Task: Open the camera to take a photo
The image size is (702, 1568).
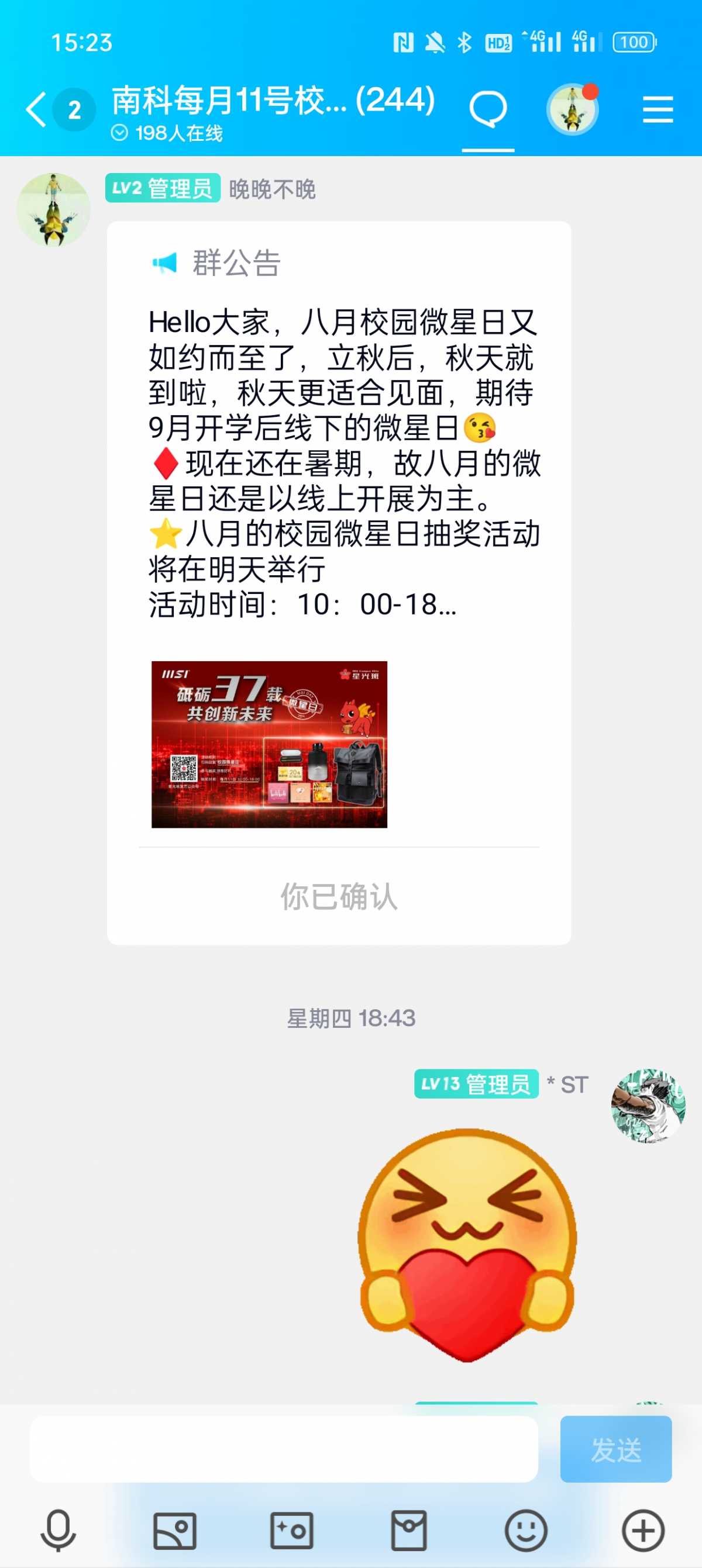Action: click(292, 1530)
